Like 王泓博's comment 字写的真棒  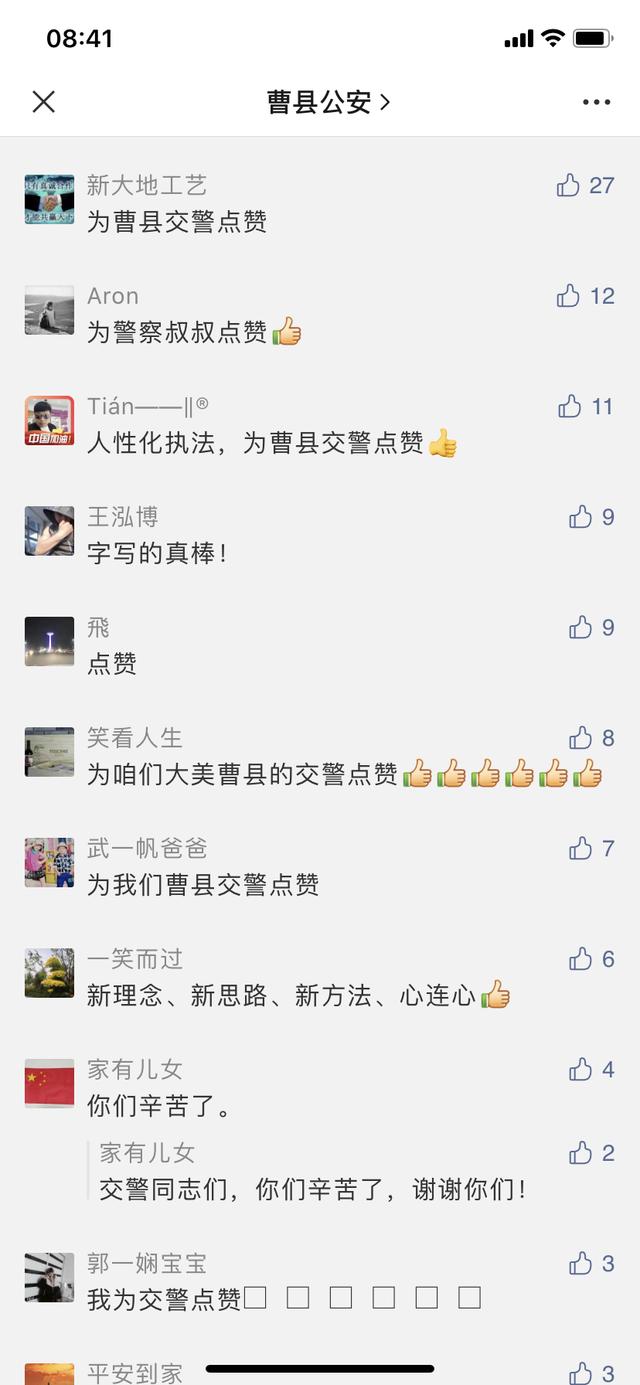click(x=581, y=517)
